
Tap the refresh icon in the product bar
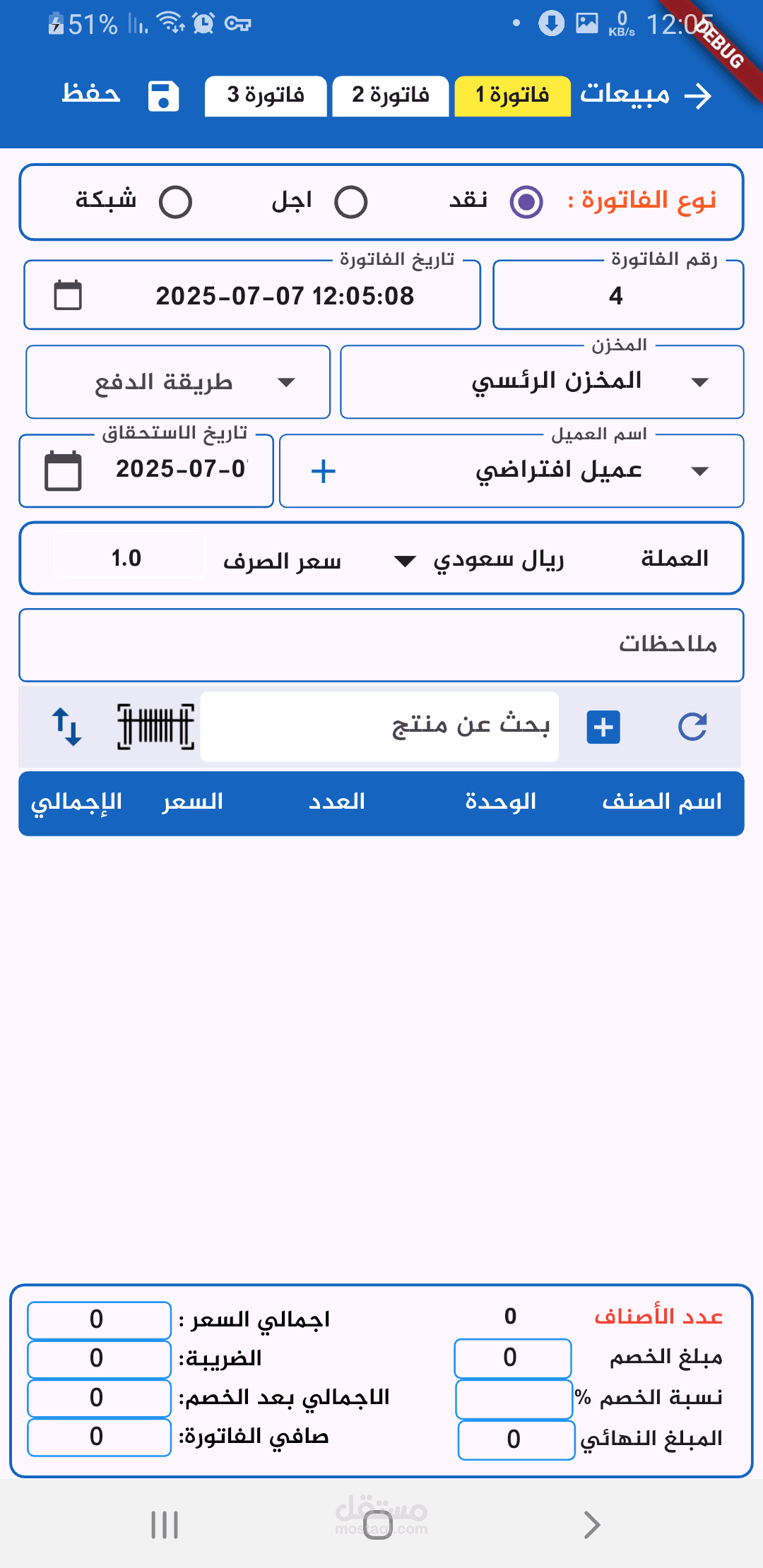click(x=692, y=727)
